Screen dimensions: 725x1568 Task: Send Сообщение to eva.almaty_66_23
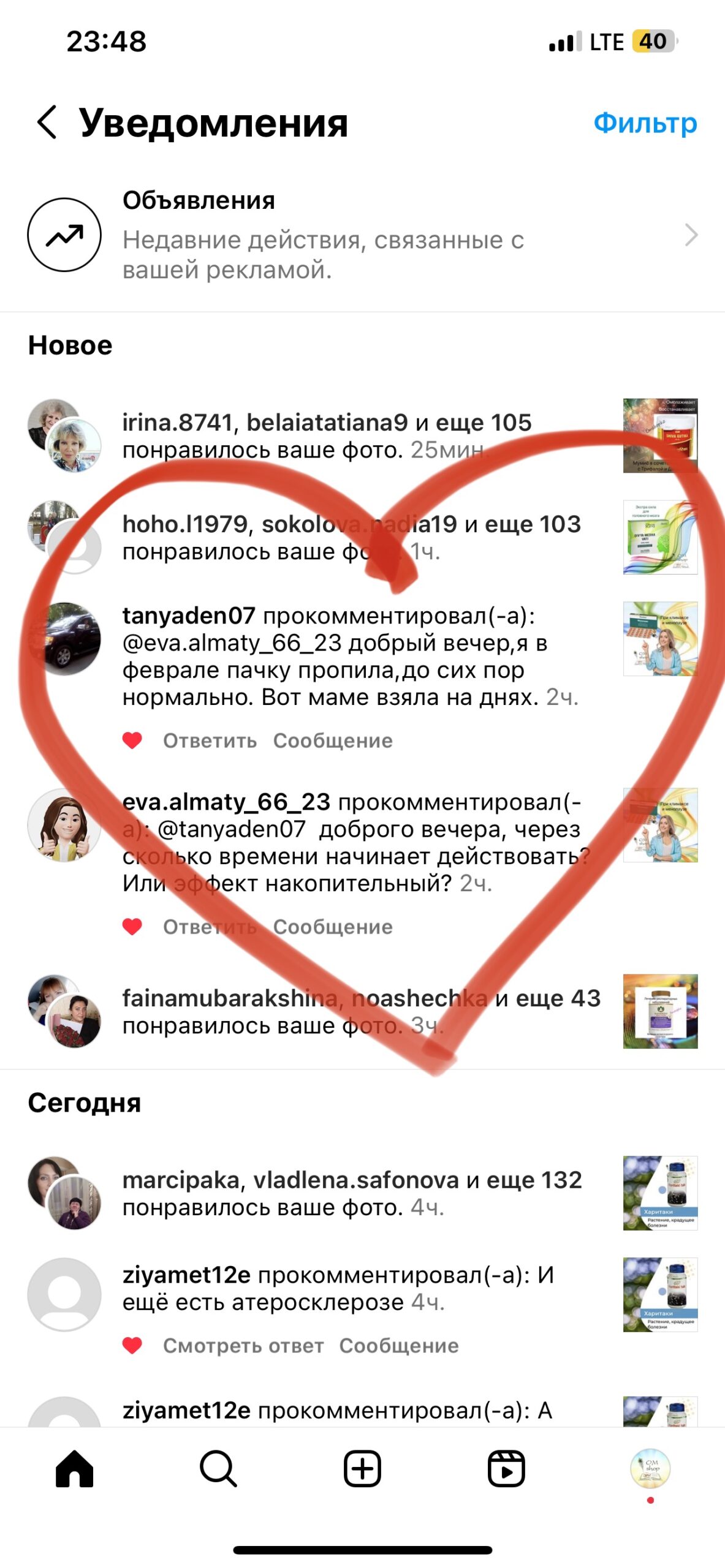point(333,927)
